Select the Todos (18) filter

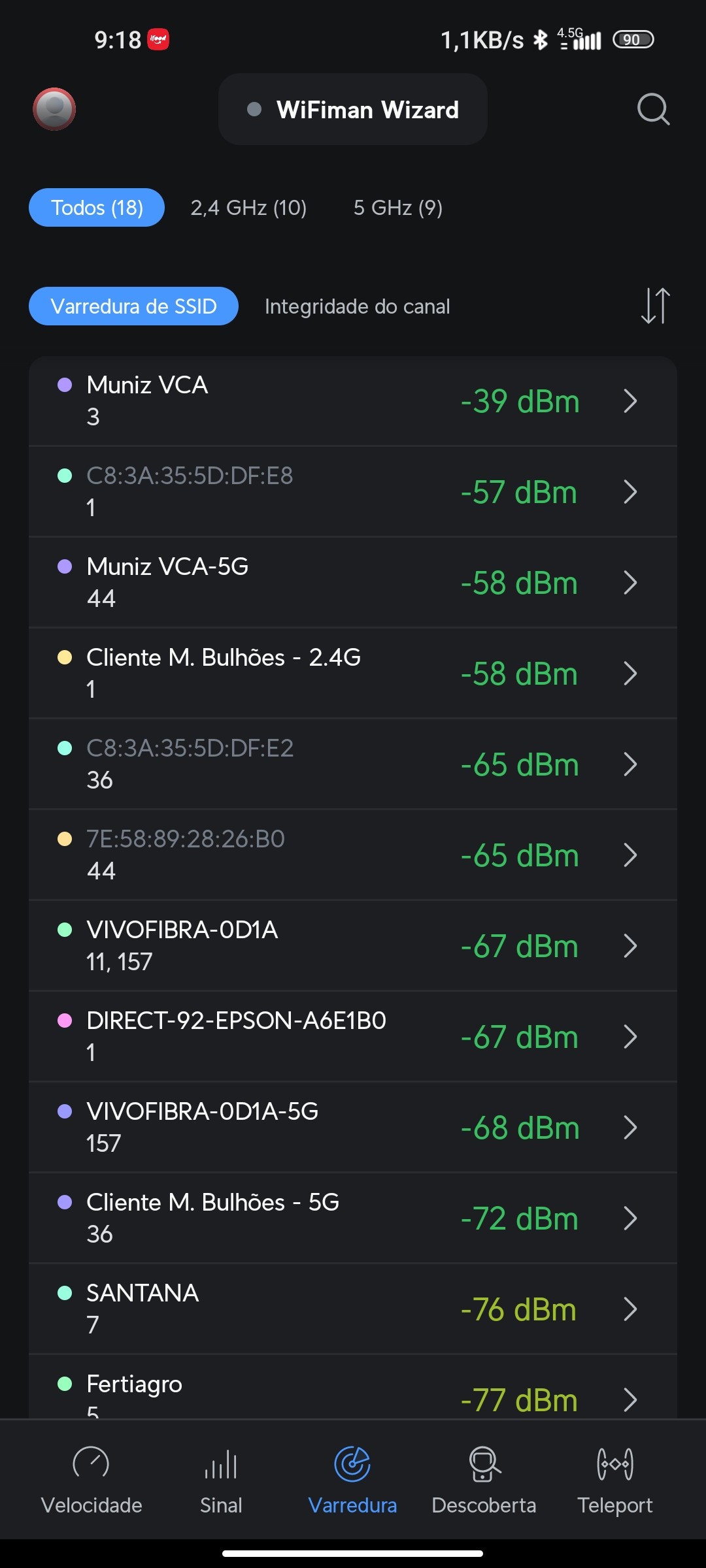click(97, 208)
